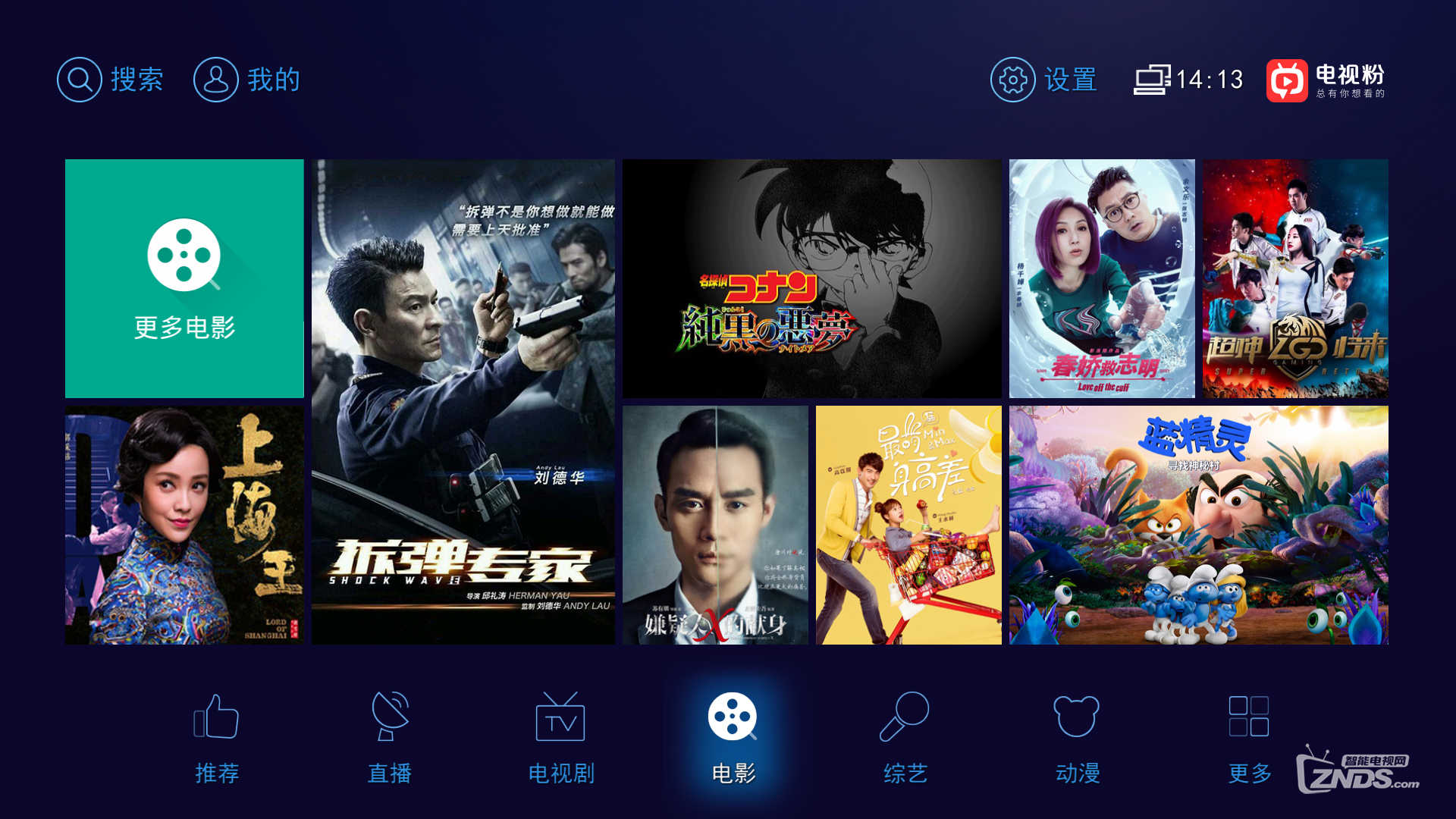Open the 上海王 movie poster
This screenshot has height=819, width=1456.
(x=184, y=525)
